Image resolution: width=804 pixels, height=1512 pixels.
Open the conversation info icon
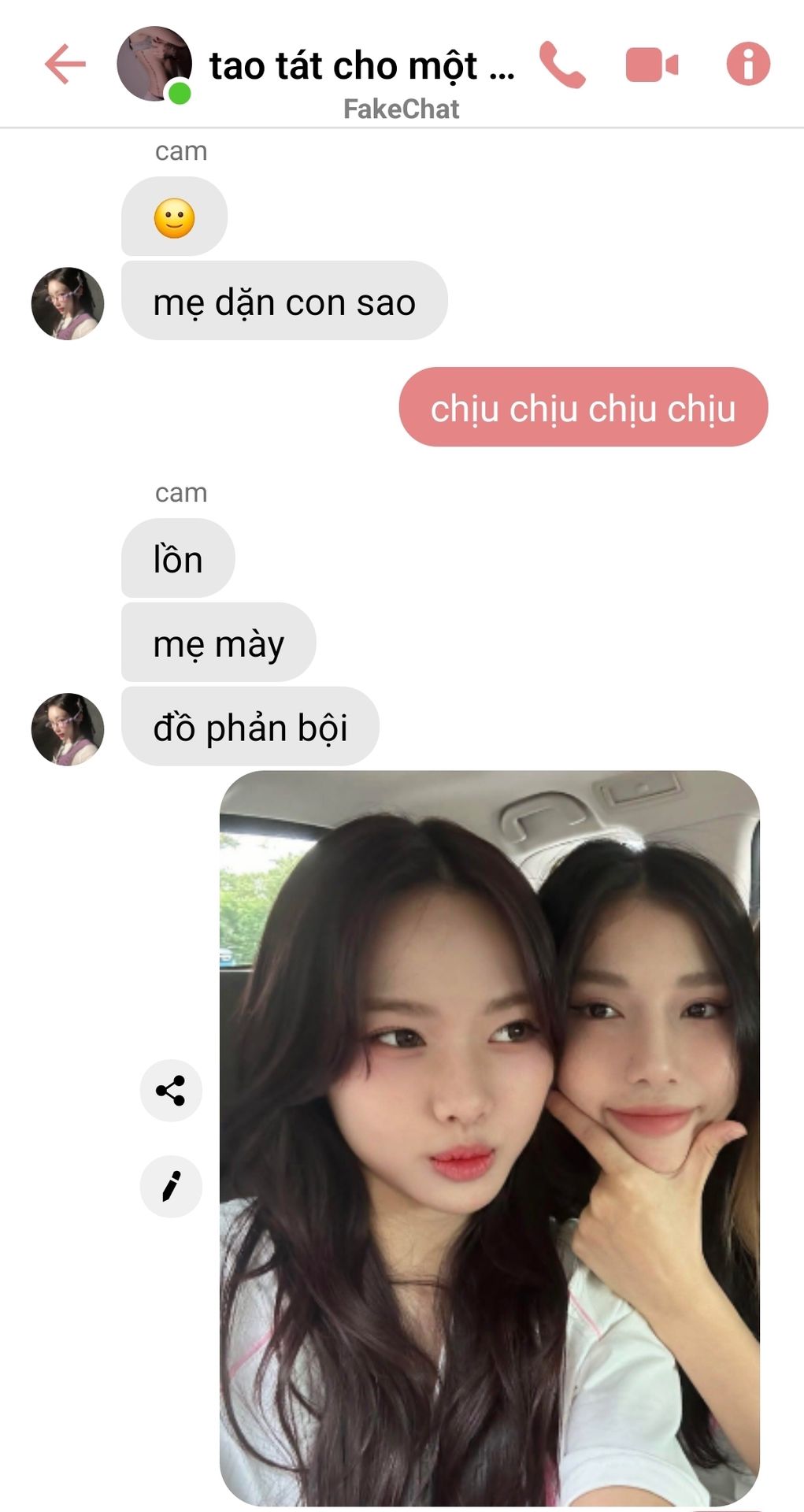click(x=747, y=64)
